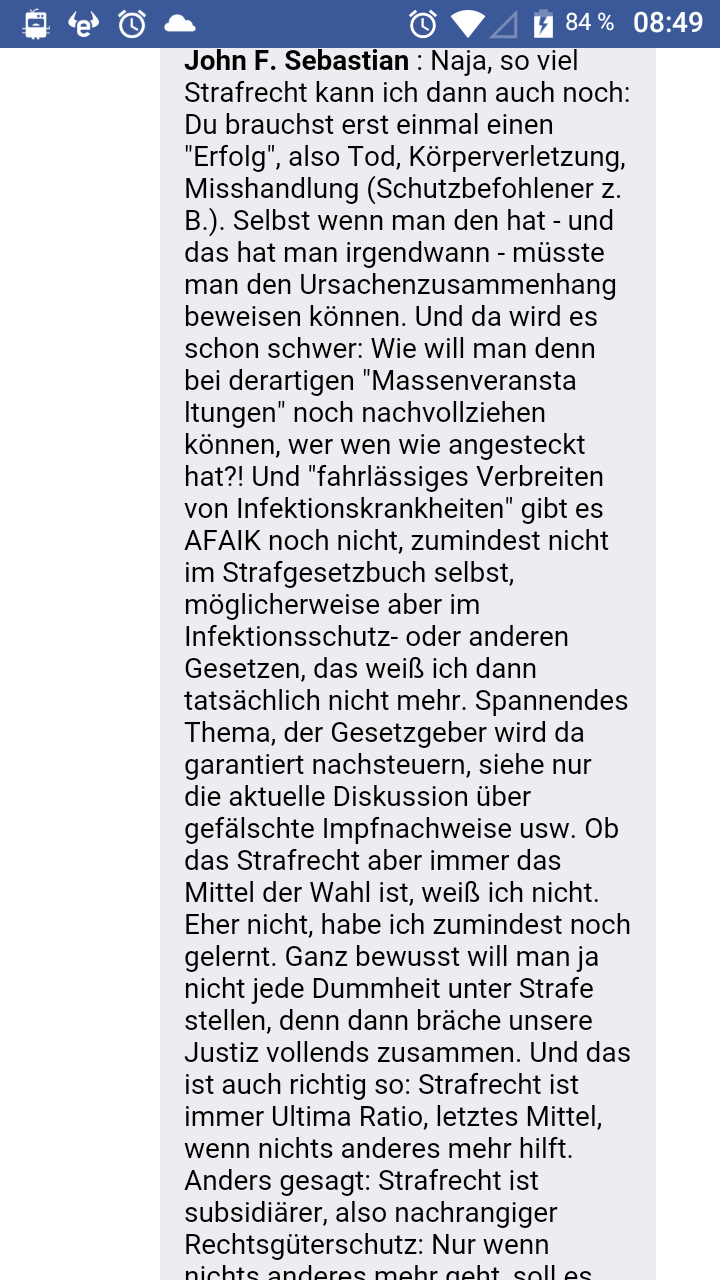
Task: Open John F. Sebastian's profile
Action: click(x=296, y=61)
